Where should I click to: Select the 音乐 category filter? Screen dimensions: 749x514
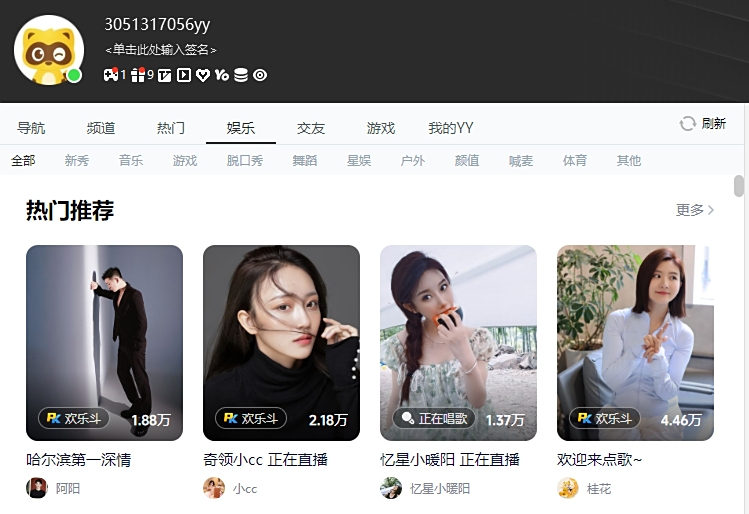pyautogui.click(x=131, y=160)
